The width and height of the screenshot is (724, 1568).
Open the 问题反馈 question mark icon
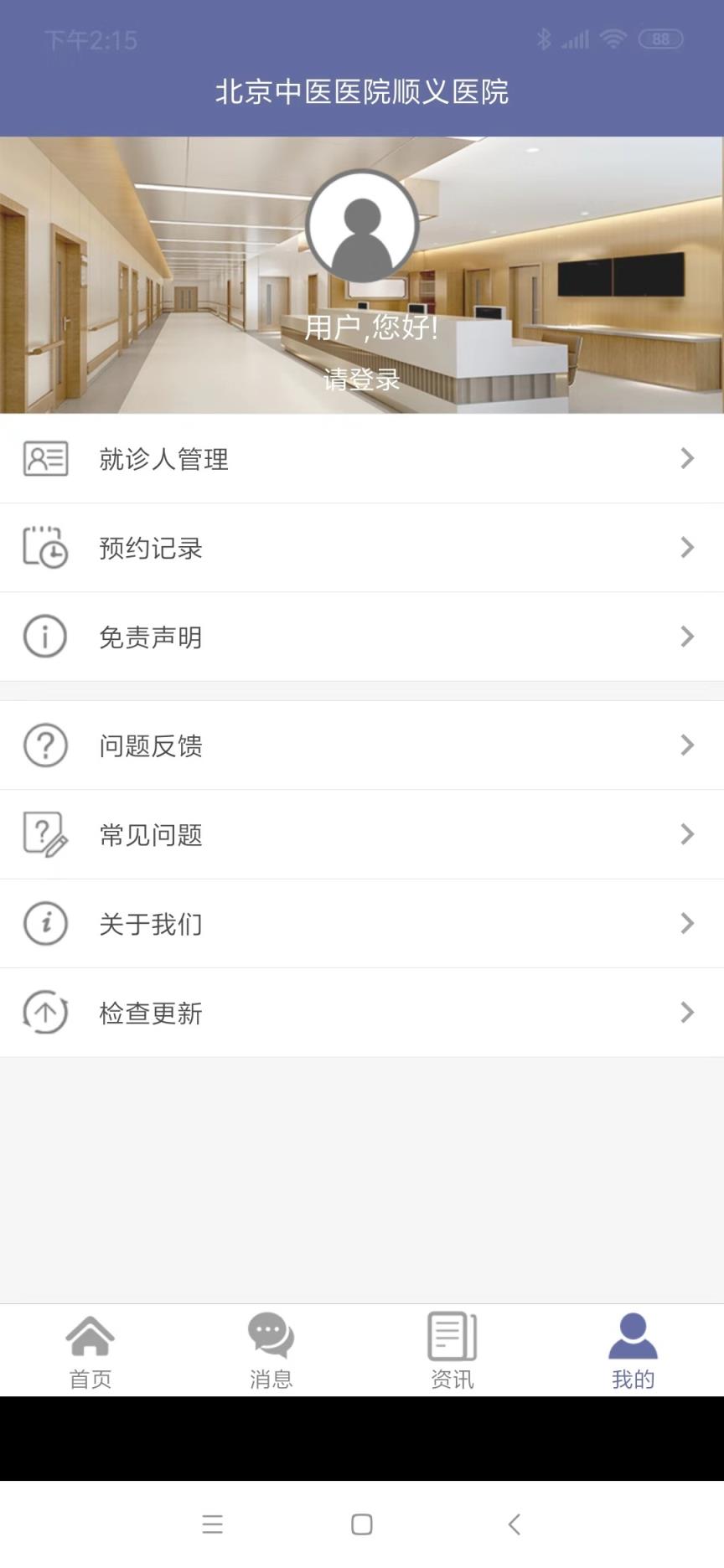tap(44, 745)
